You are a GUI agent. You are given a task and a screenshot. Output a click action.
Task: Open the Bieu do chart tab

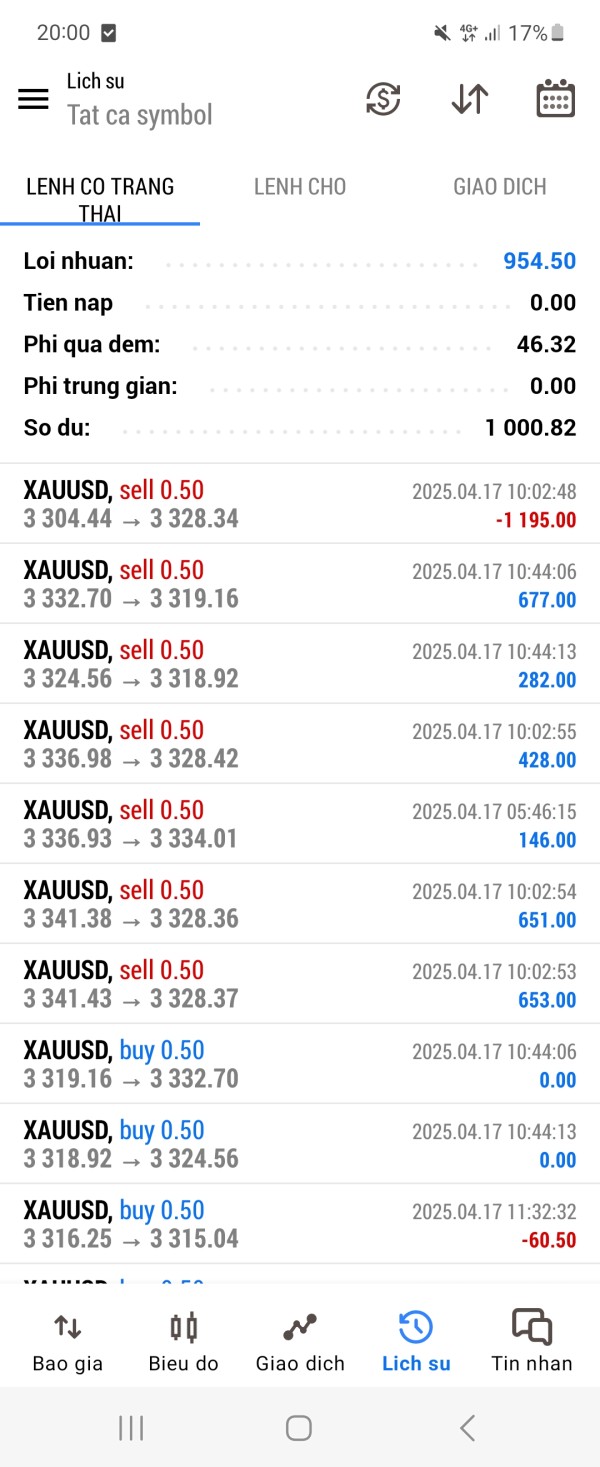[183, 1341]
